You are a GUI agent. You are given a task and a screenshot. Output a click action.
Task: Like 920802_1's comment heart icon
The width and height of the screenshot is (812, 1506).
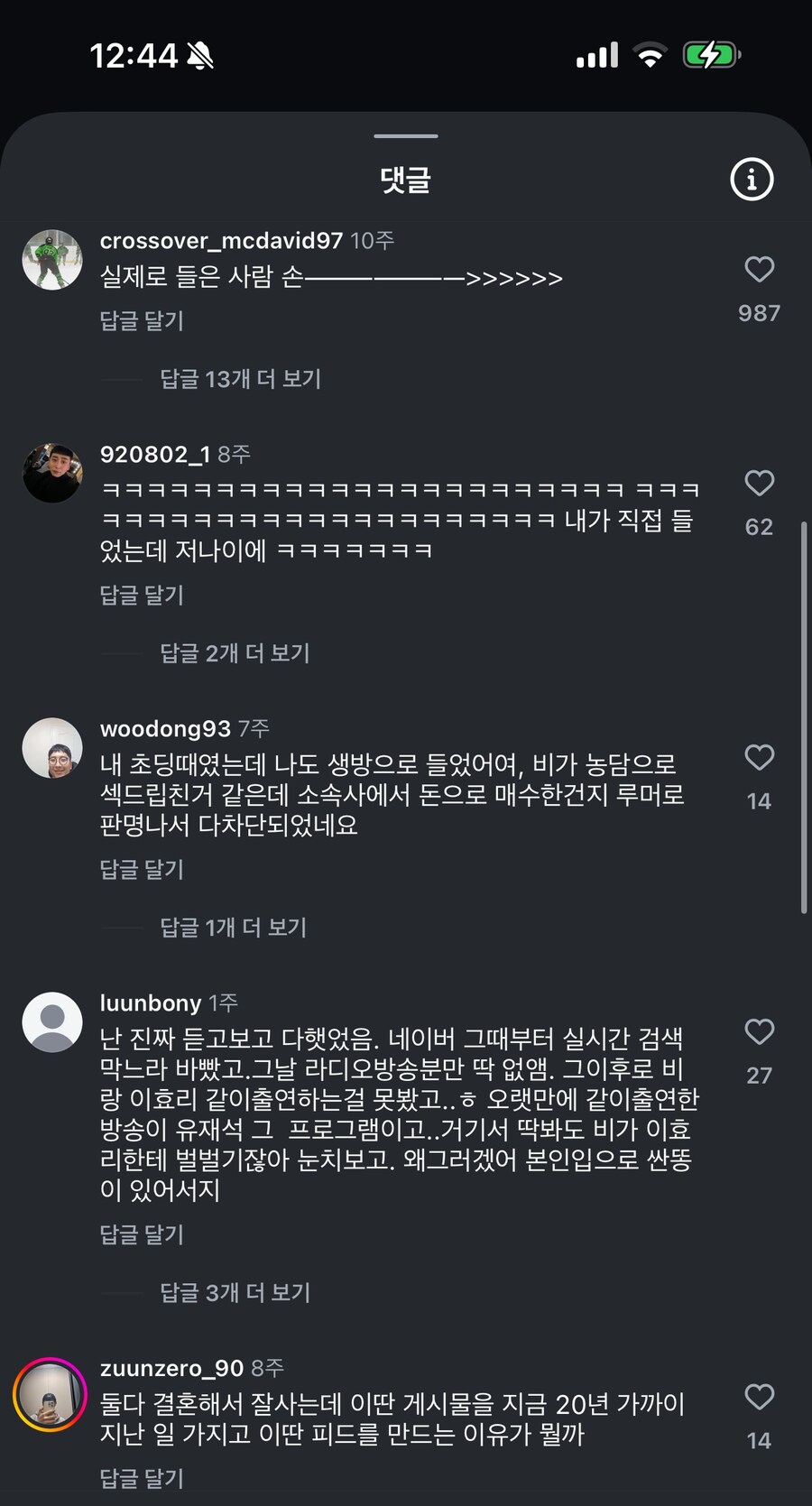759,485
